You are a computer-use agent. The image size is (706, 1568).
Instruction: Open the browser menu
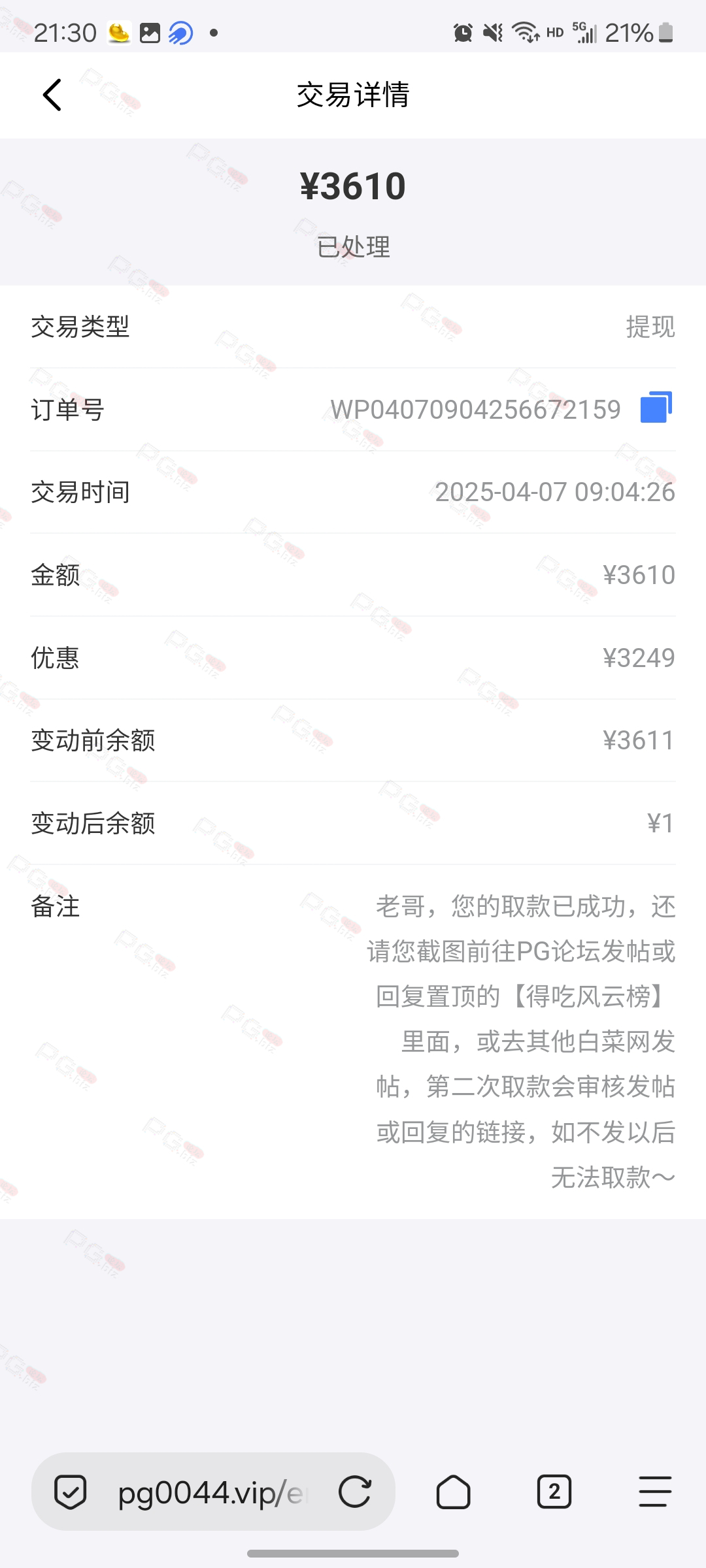point(655,1492)
